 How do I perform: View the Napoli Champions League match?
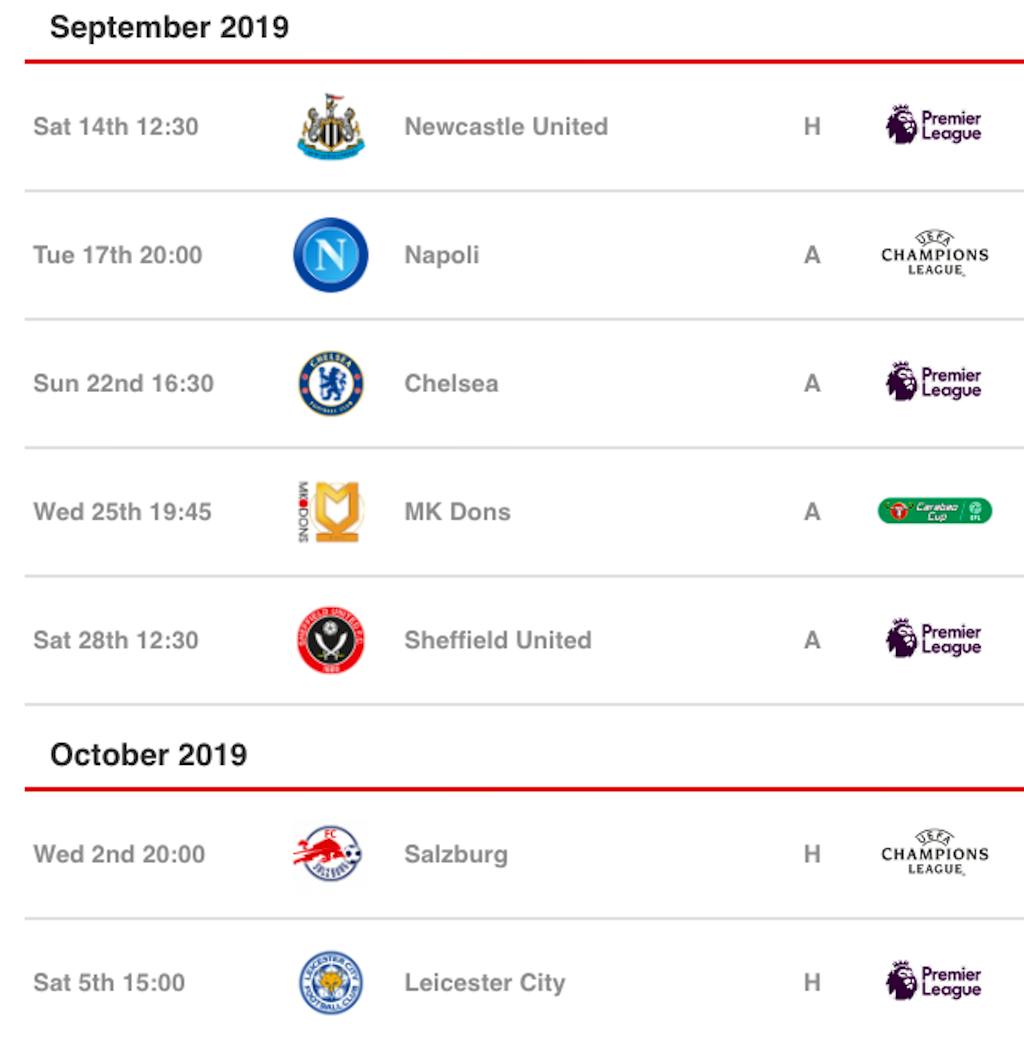click(441, 255)
